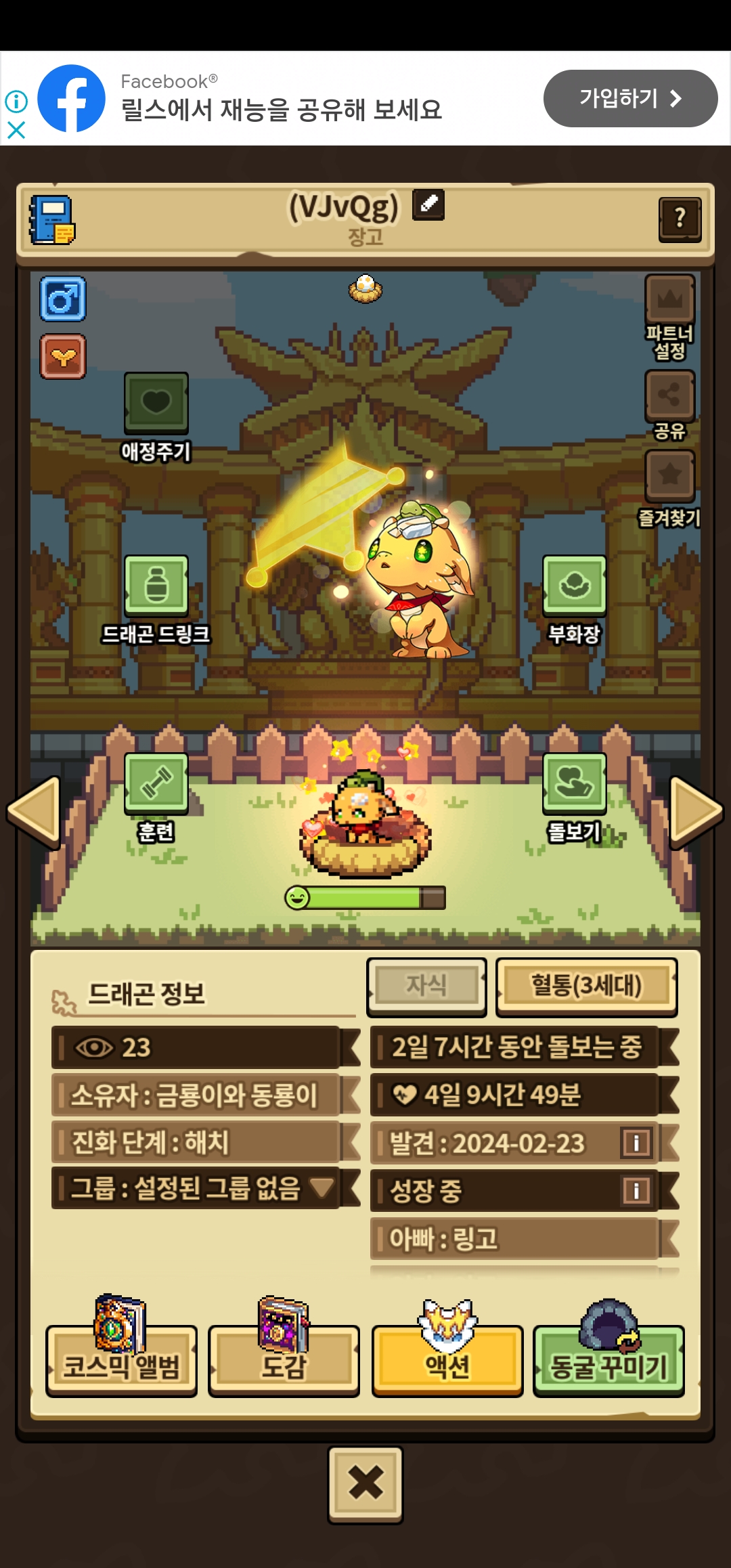View 혈통(3세대) lineage
Image resolution: width=731 pixels, height=1568 pixels.
586,986
